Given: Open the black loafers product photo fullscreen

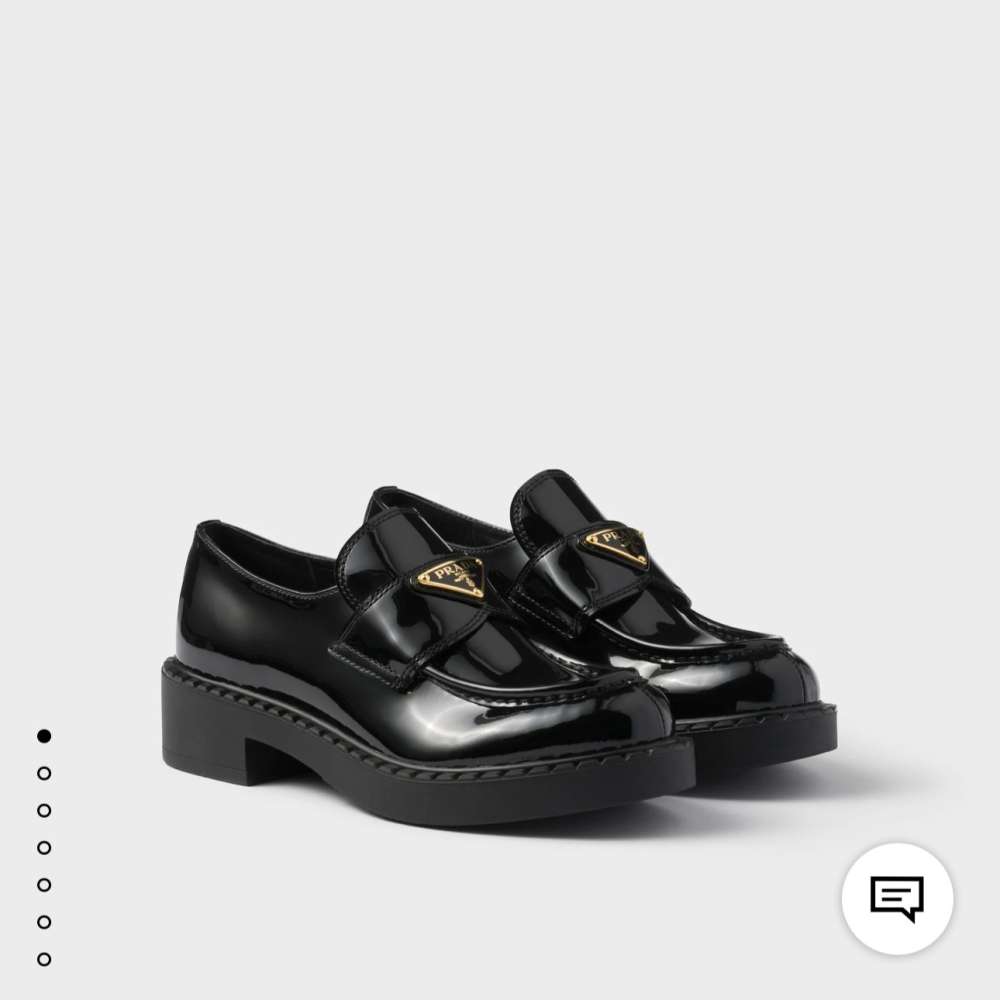Looking at the screenshot, I should click(x=500, y=640).
